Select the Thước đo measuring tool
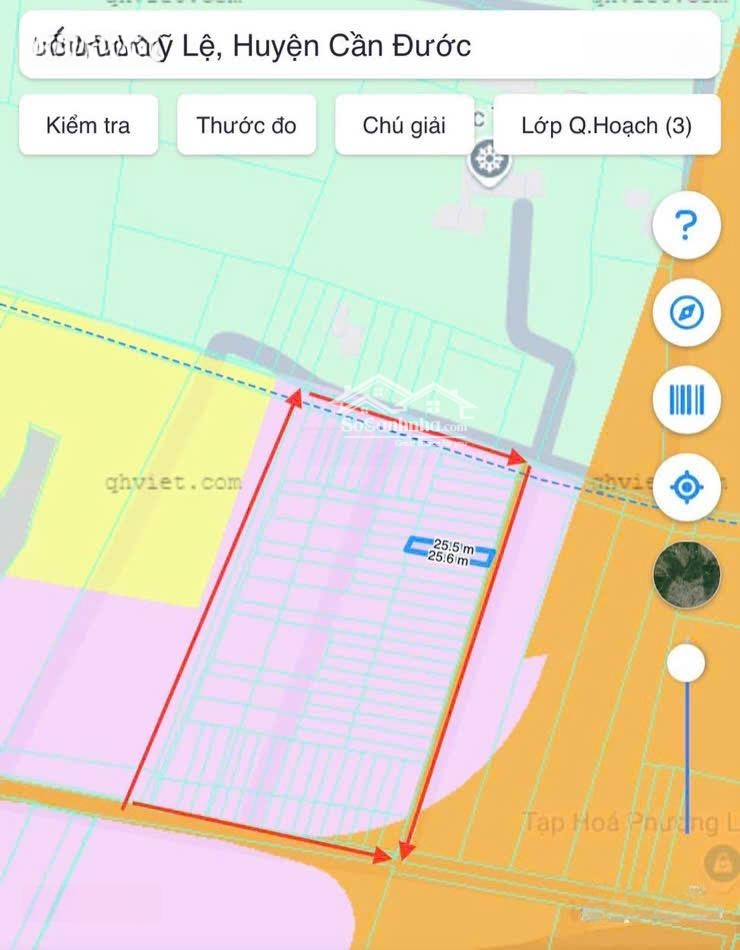The height and width of the screenshot is (950, 740). [246, 125]
